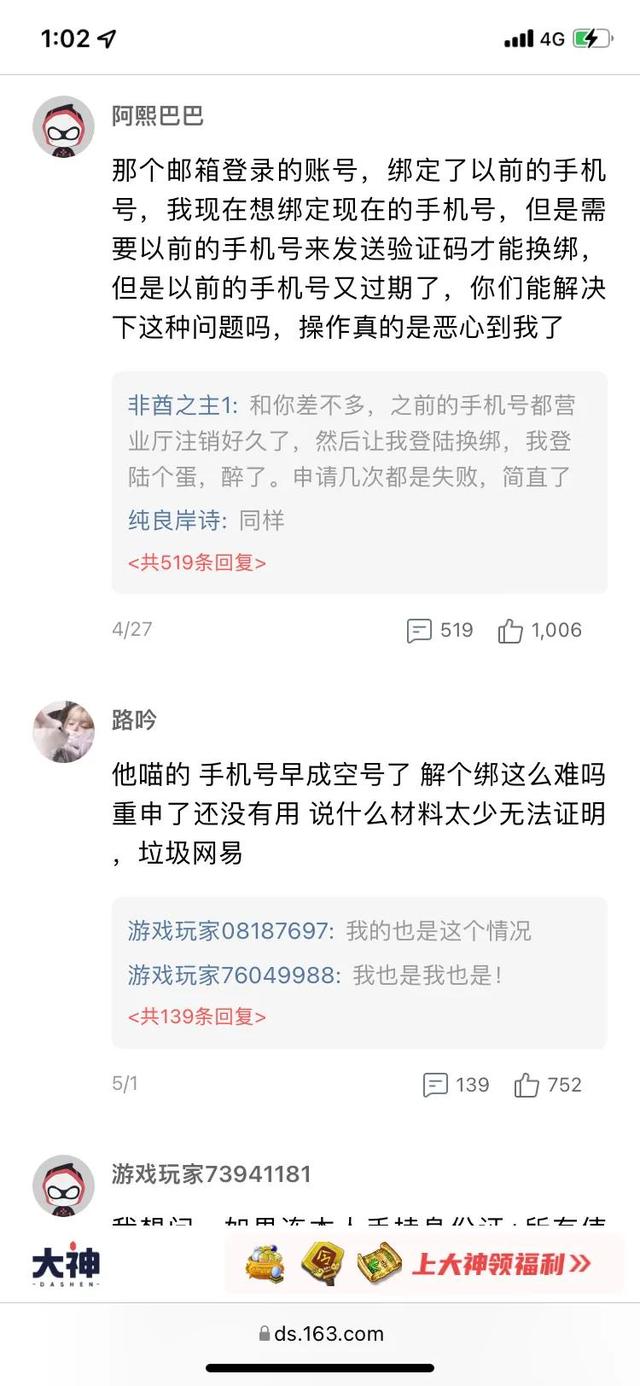View 游戏玩家73941181's profile avatar
Viewport: 640px width, 1386px height.
[64, 1186]
